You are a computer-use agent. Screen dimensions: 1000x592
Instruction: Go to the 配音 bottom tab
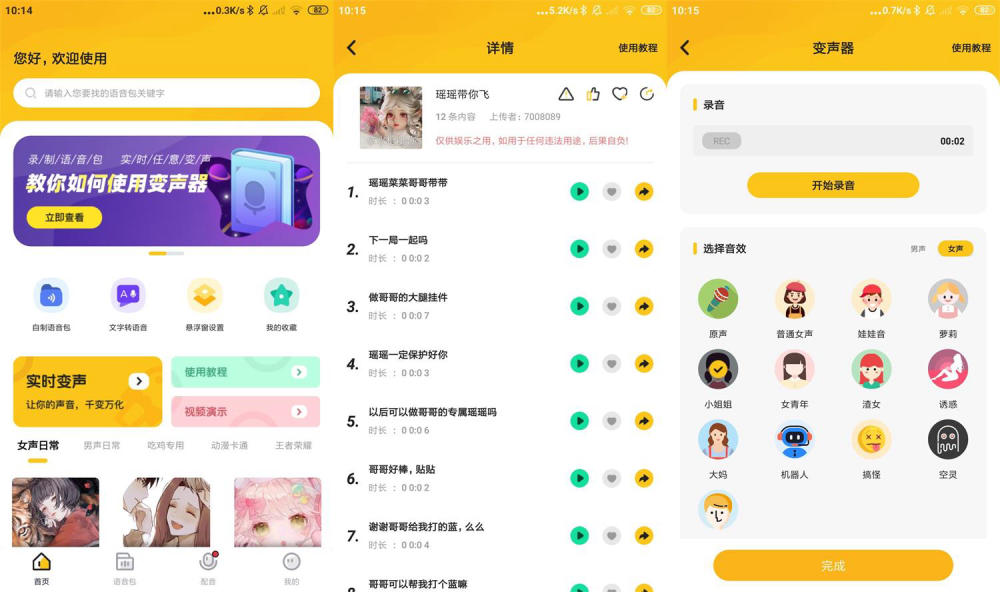pyautogui.click(x=208, y=567)
